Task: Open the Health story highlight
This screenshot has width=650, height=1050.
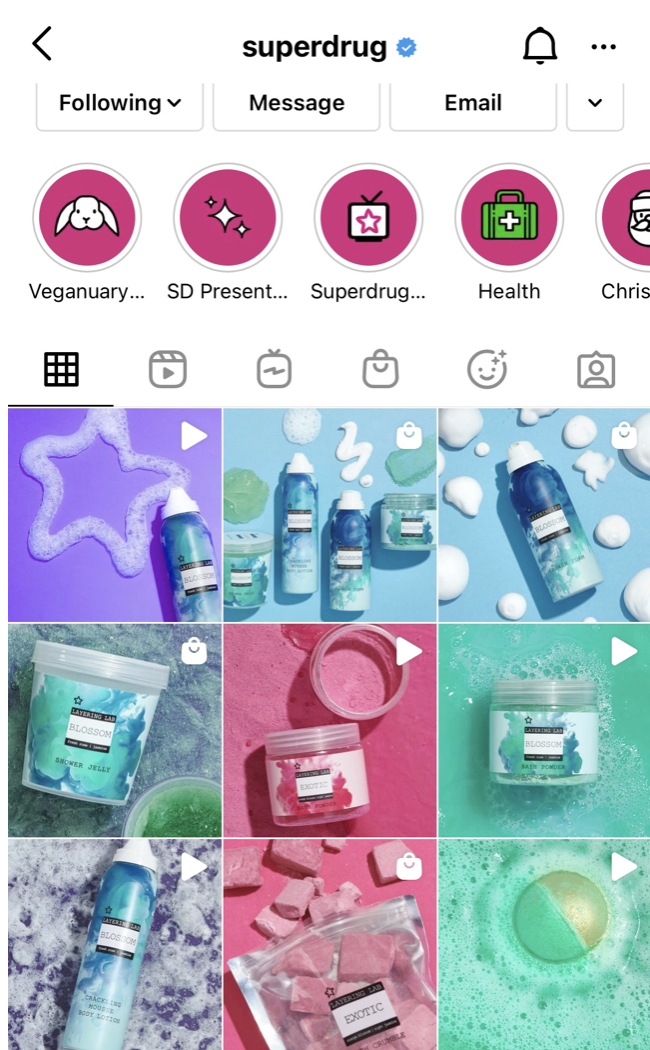Action: pos(509,218)
